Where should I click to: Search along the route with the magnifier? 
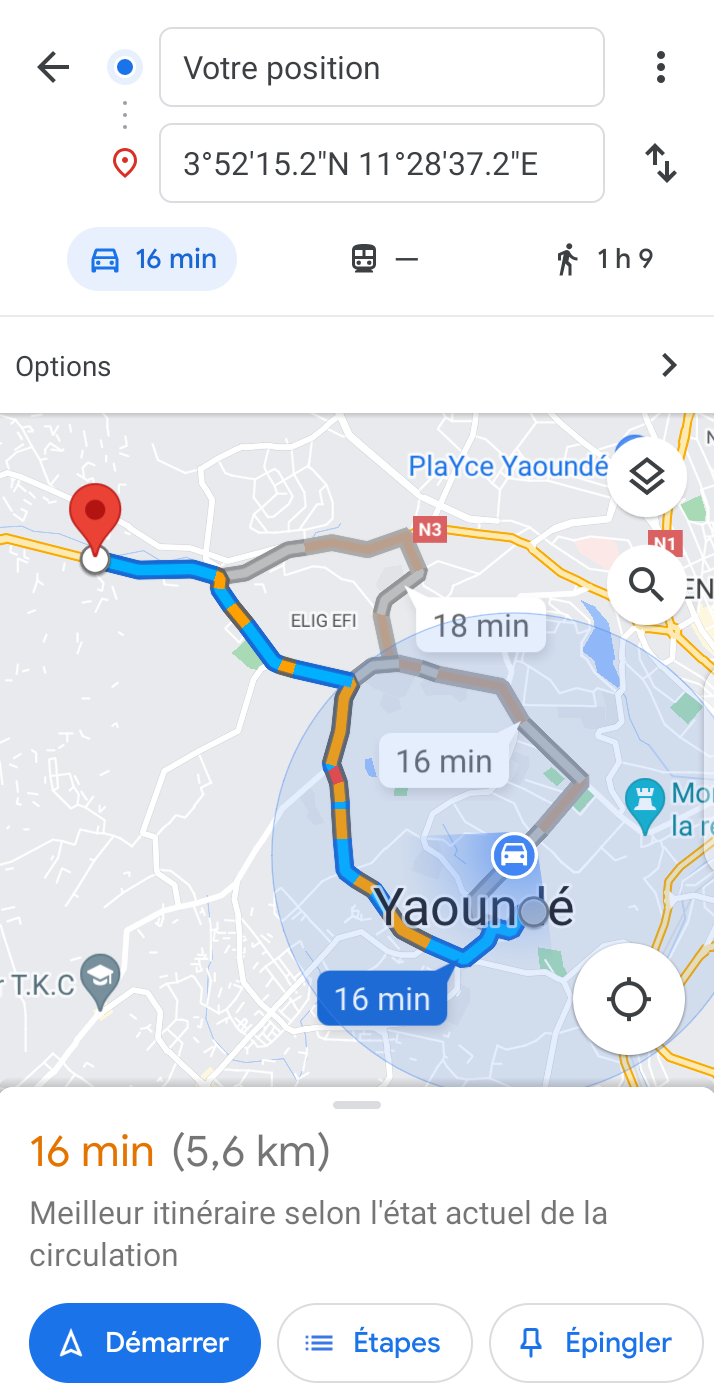tap(647, 584)
